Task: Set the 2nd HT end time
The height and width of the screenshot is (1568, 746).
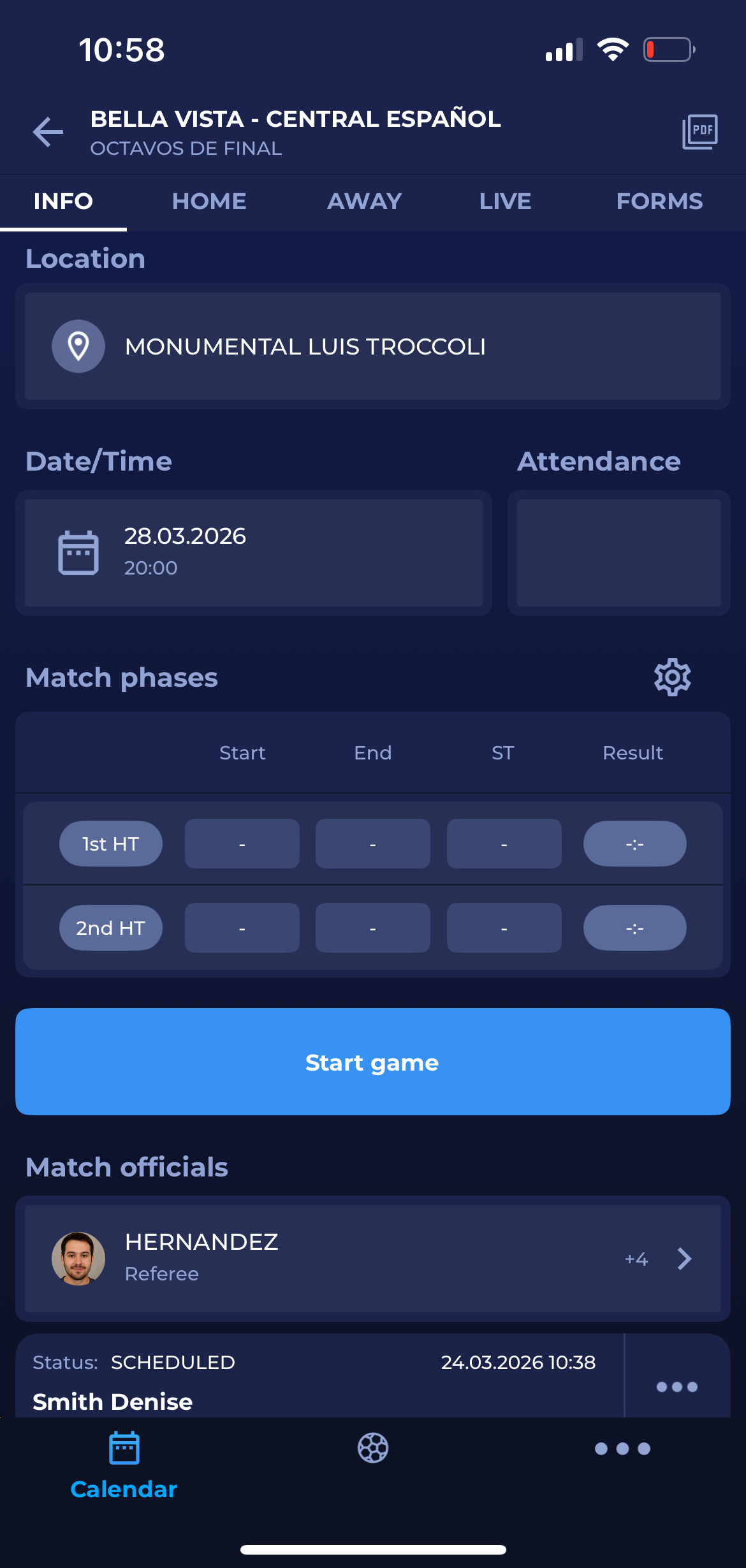Action: coord(372,928)
